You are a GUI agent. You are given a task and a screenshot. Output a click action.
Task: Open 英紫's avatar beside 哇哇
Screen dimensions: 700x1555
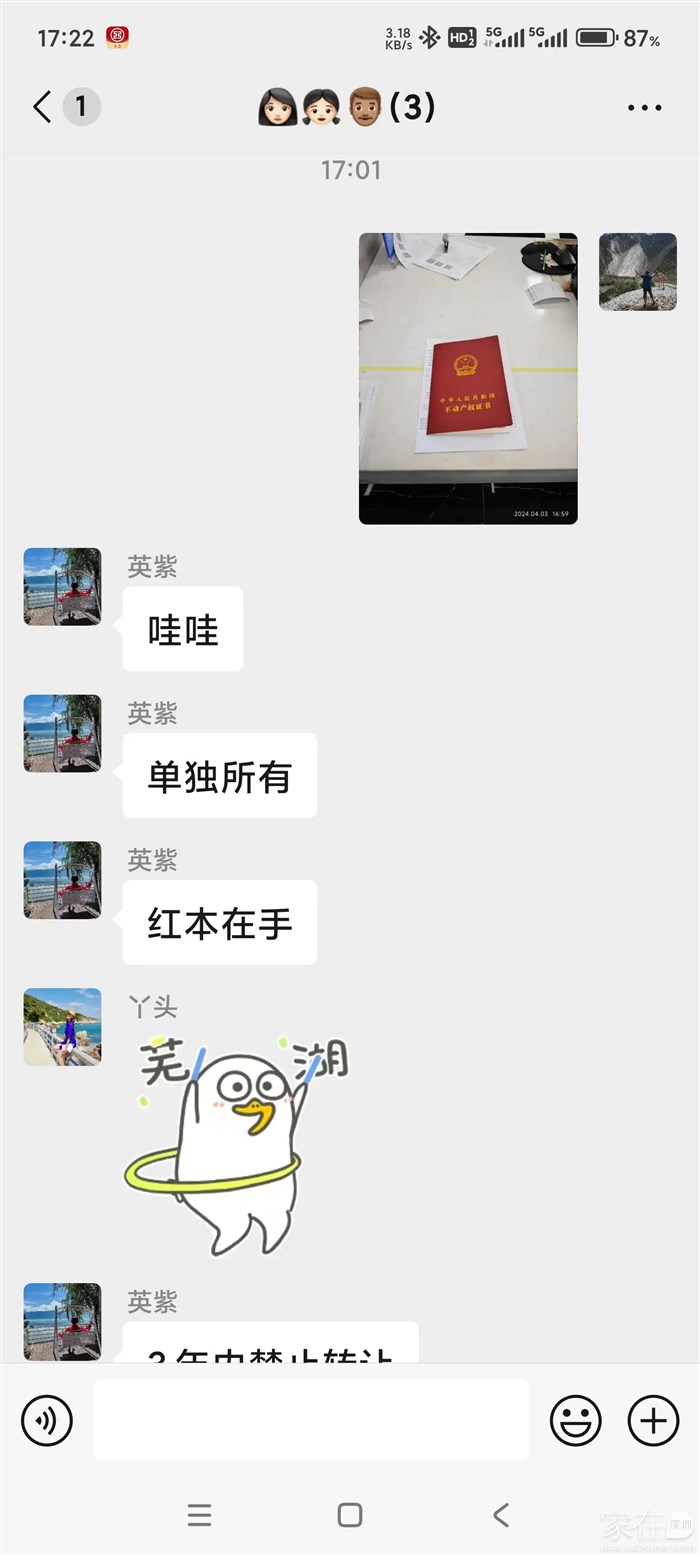tap(62, 586)
